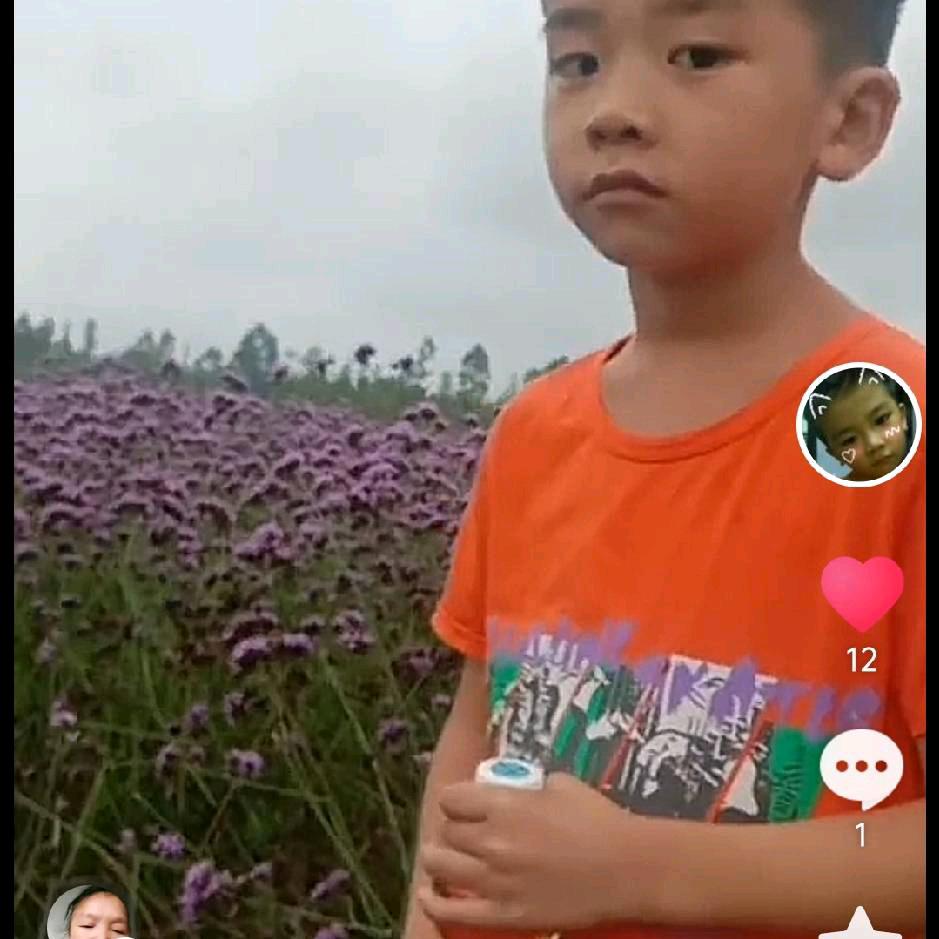Open the comments bubble
939x939 pixels.
click(860, 768)
